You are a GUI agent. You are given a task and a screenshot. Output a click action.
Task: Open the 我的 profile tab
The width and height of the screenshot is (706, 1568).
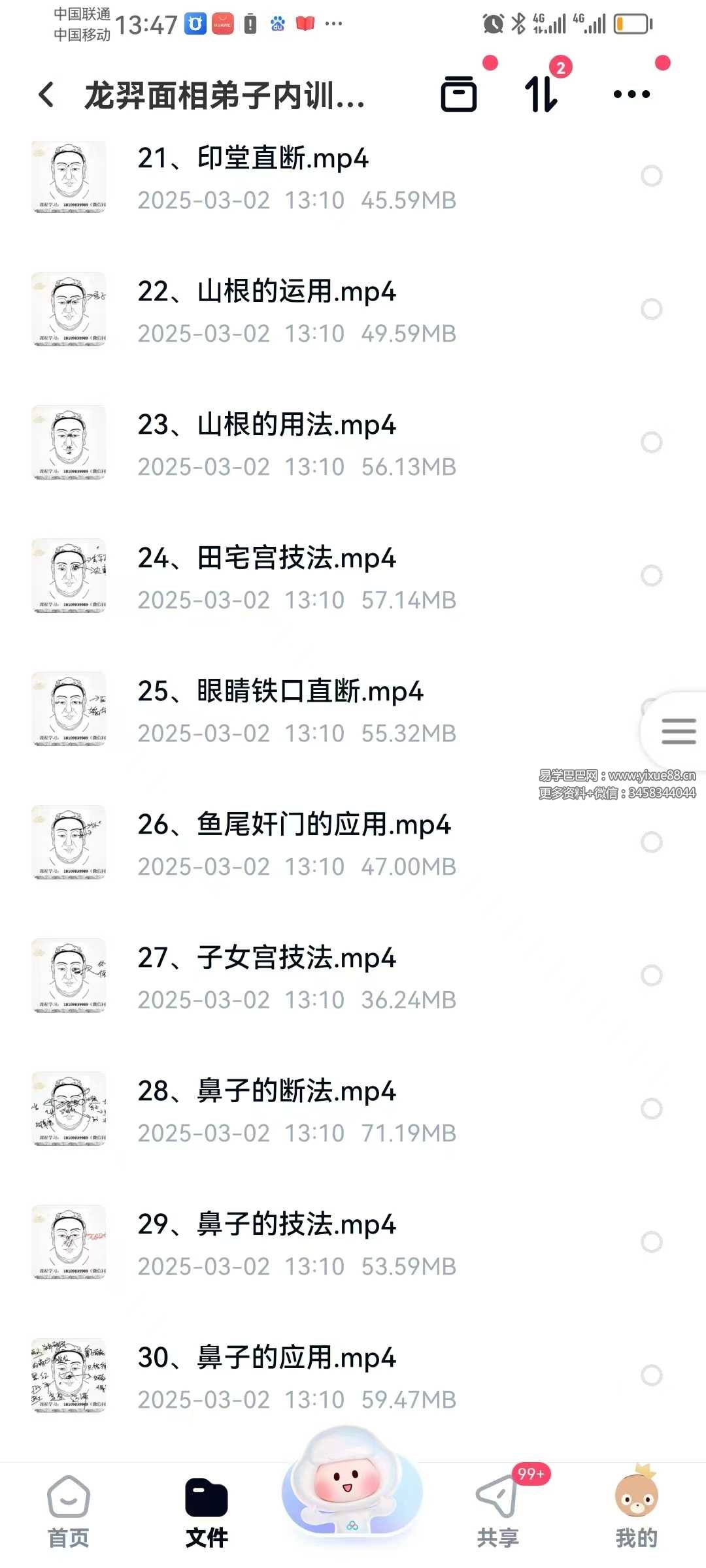[636, 1511]
